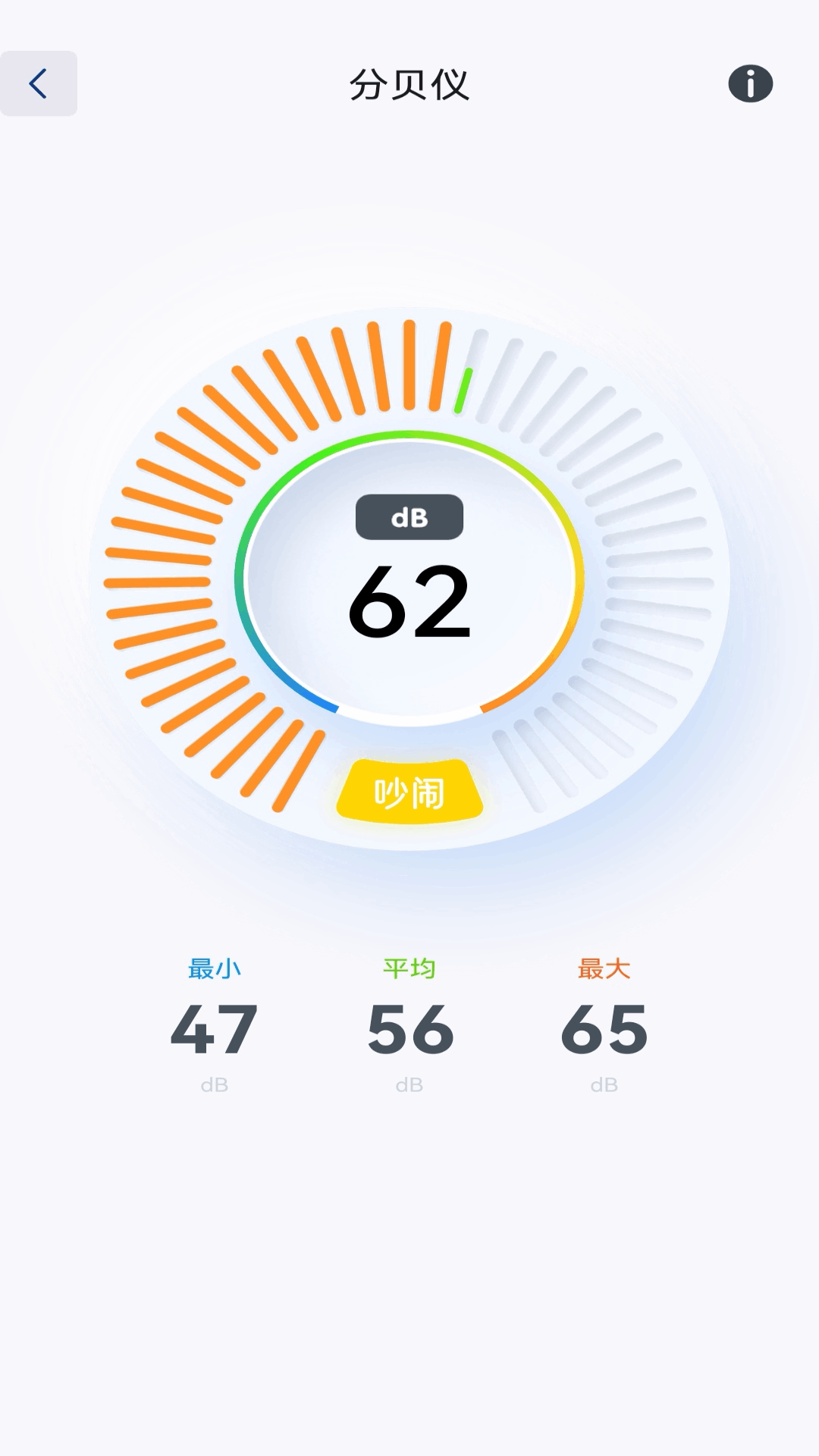Click the average value 56
819x1456 pixels.
click(x=409, y=1030)
